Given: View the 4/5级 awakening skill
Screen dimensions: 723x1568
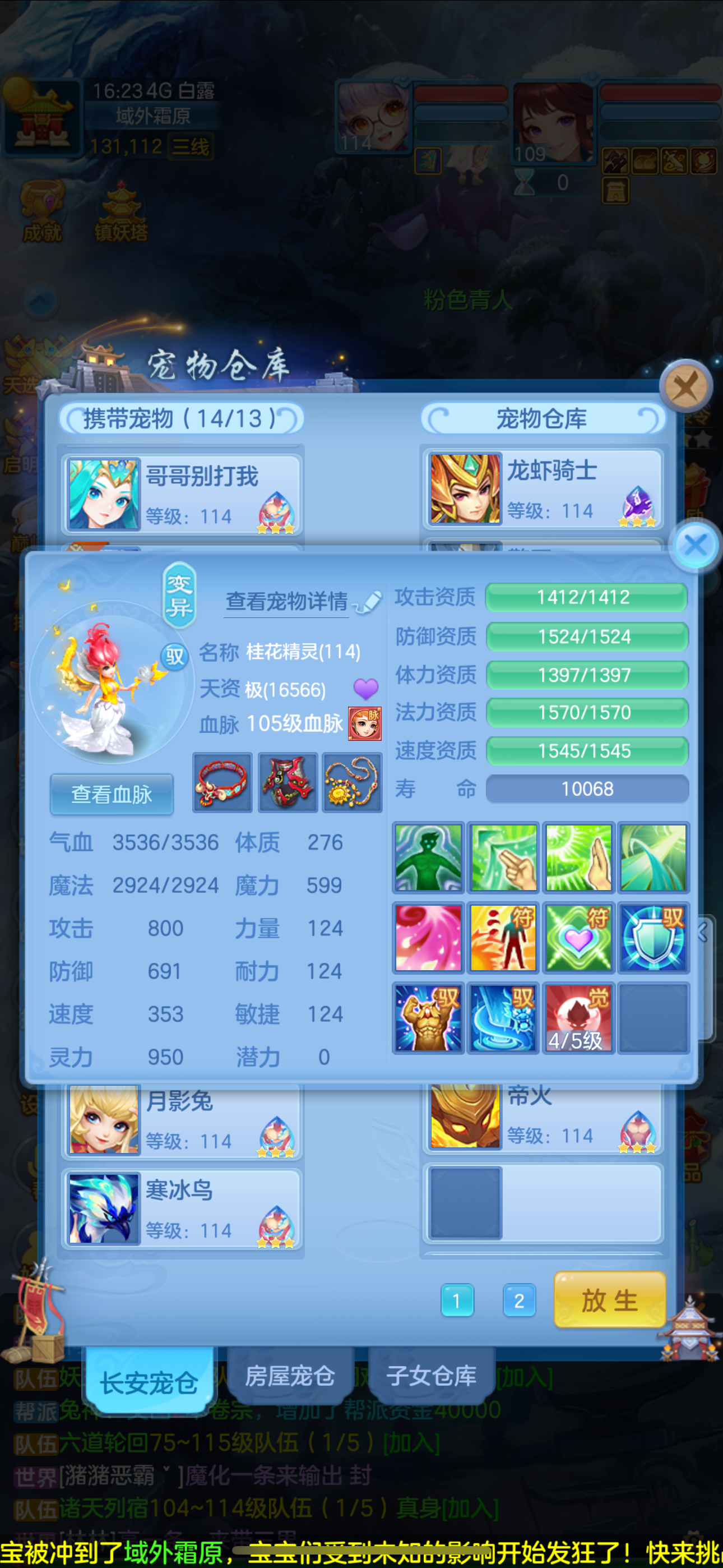Looking at the screenshot, I should [x=577, y=1018].
